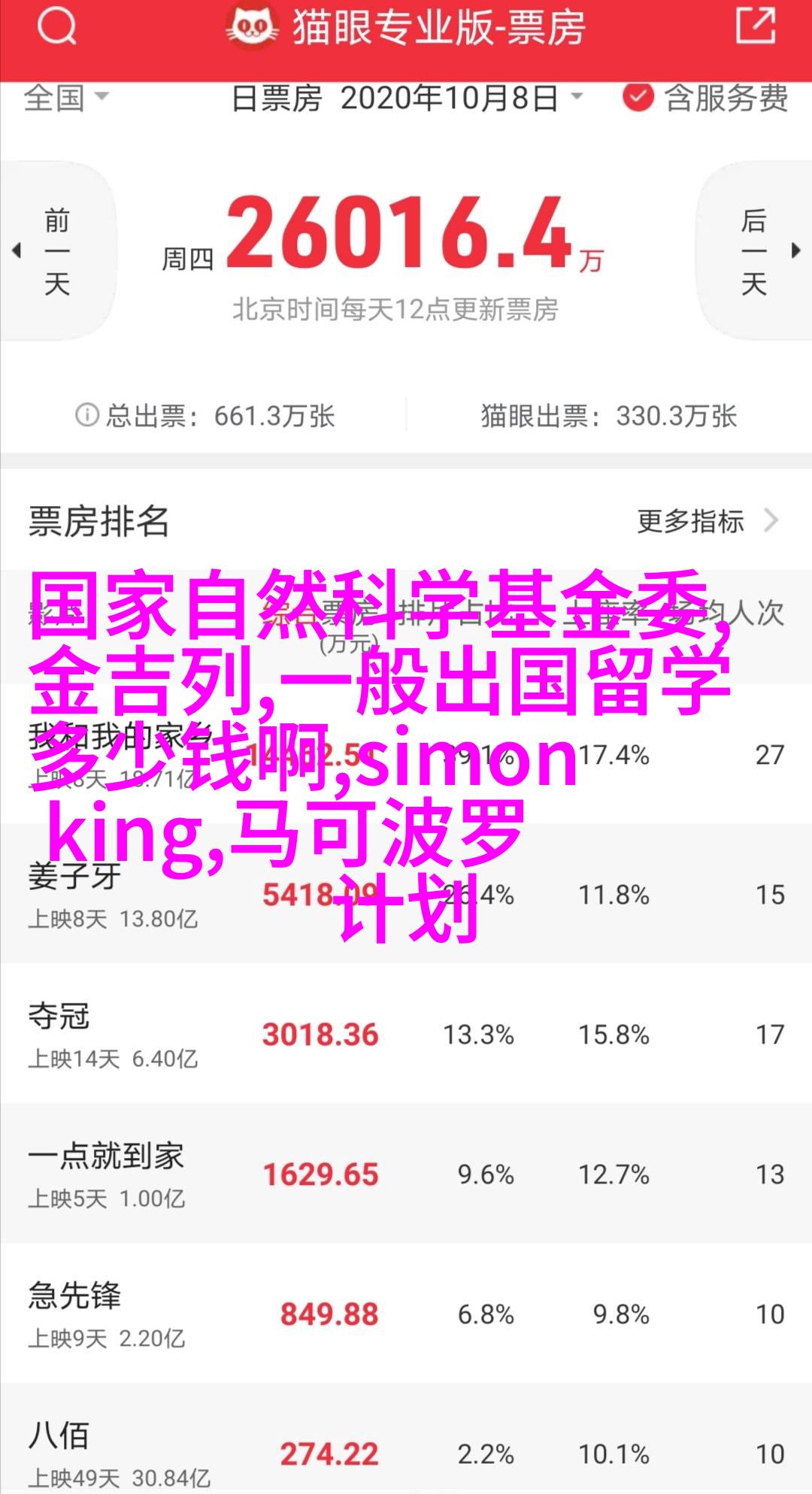Select the 一点就到家 row
The height and width of the screenshot is (1494, 812).
pyautogui.click(x=406, y=1174)
